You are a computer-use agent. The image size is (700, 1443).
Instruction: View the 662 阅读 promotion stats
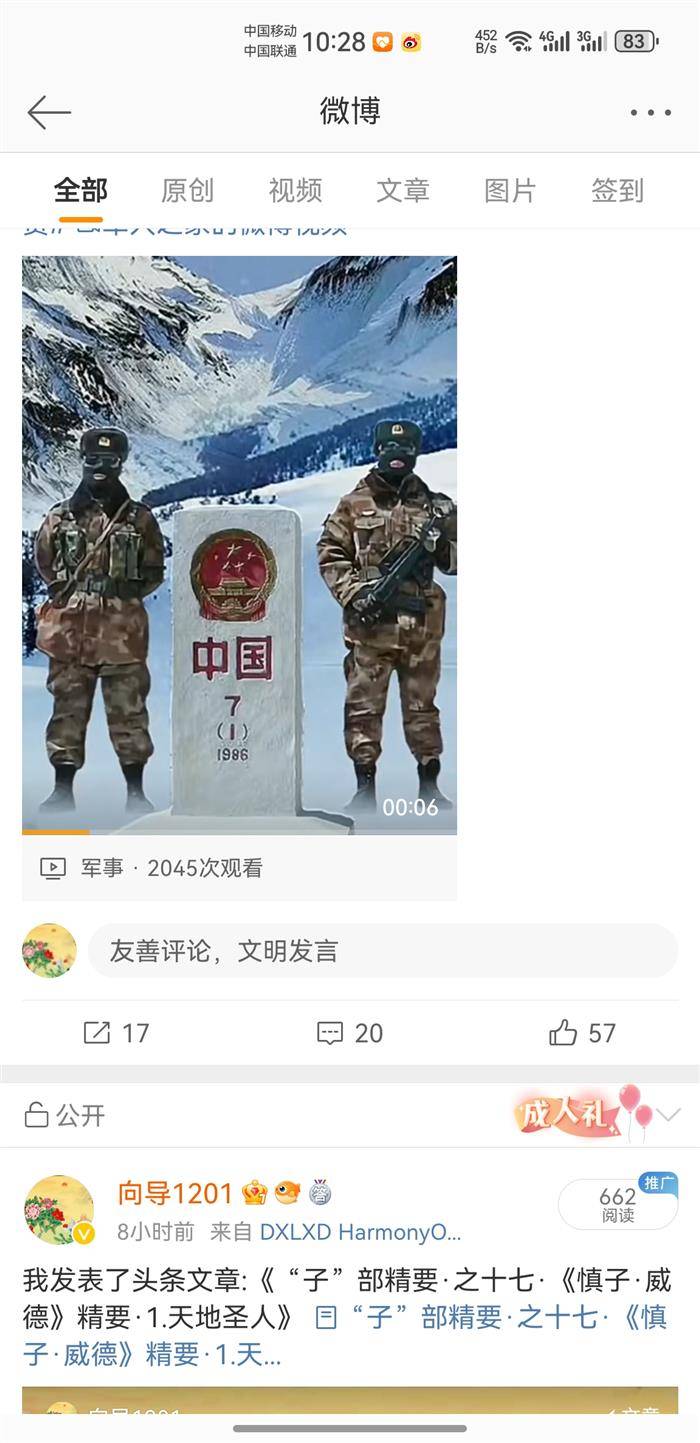tap(617, 1204)
